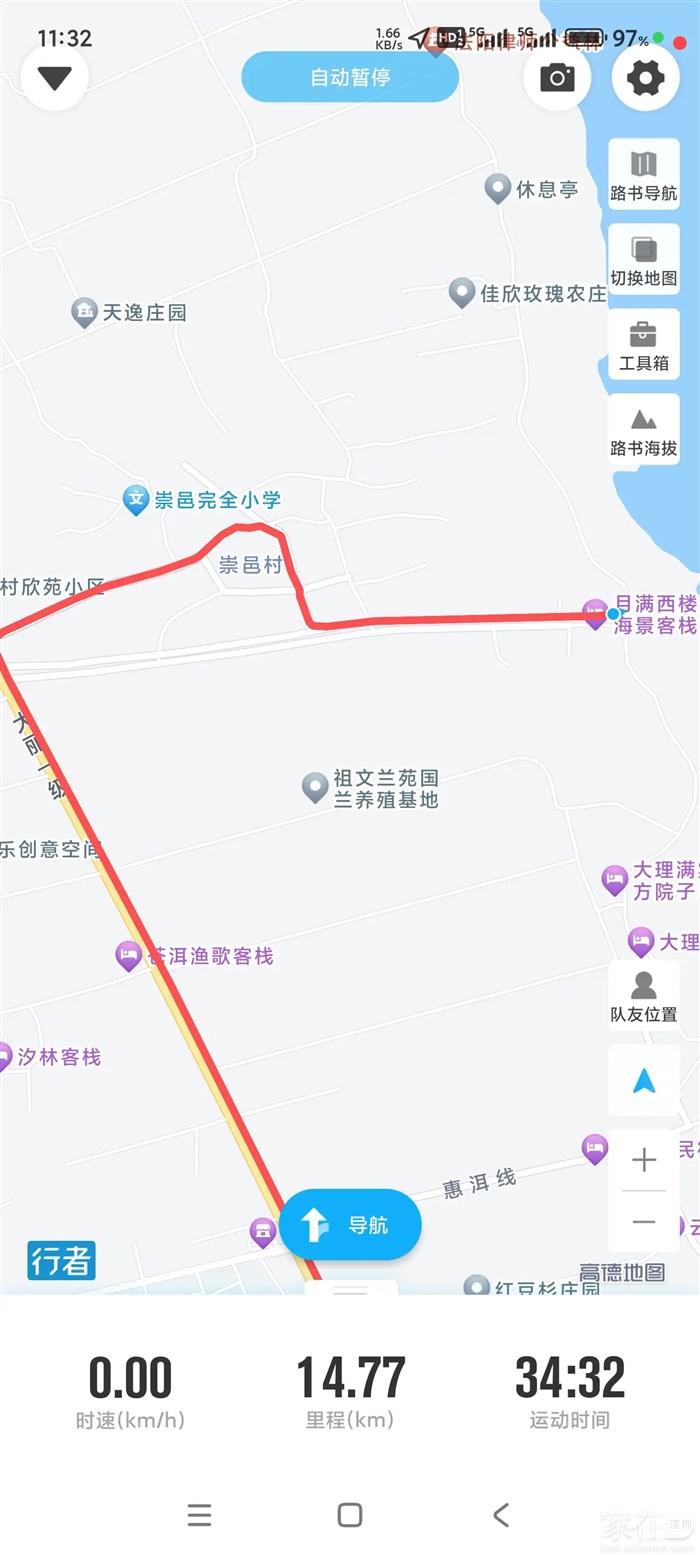The height and width of the screenshot is (1555, 700).
Task: Zoom out of the map
Action: 644,1222
